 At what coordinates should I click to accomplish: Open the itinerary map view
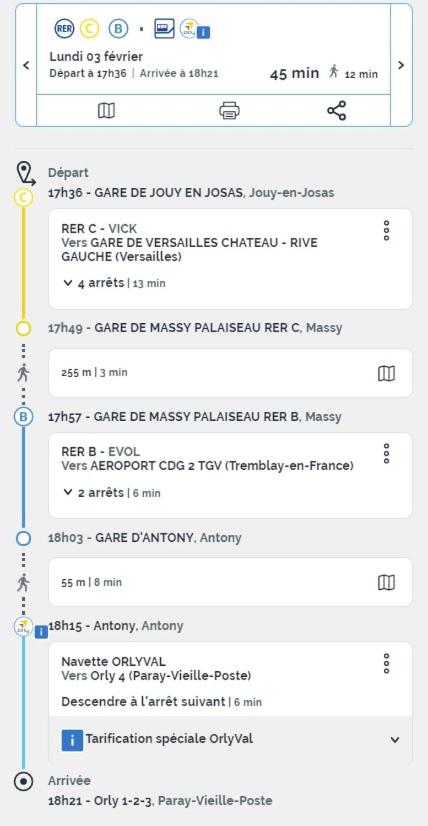point(106,111)
